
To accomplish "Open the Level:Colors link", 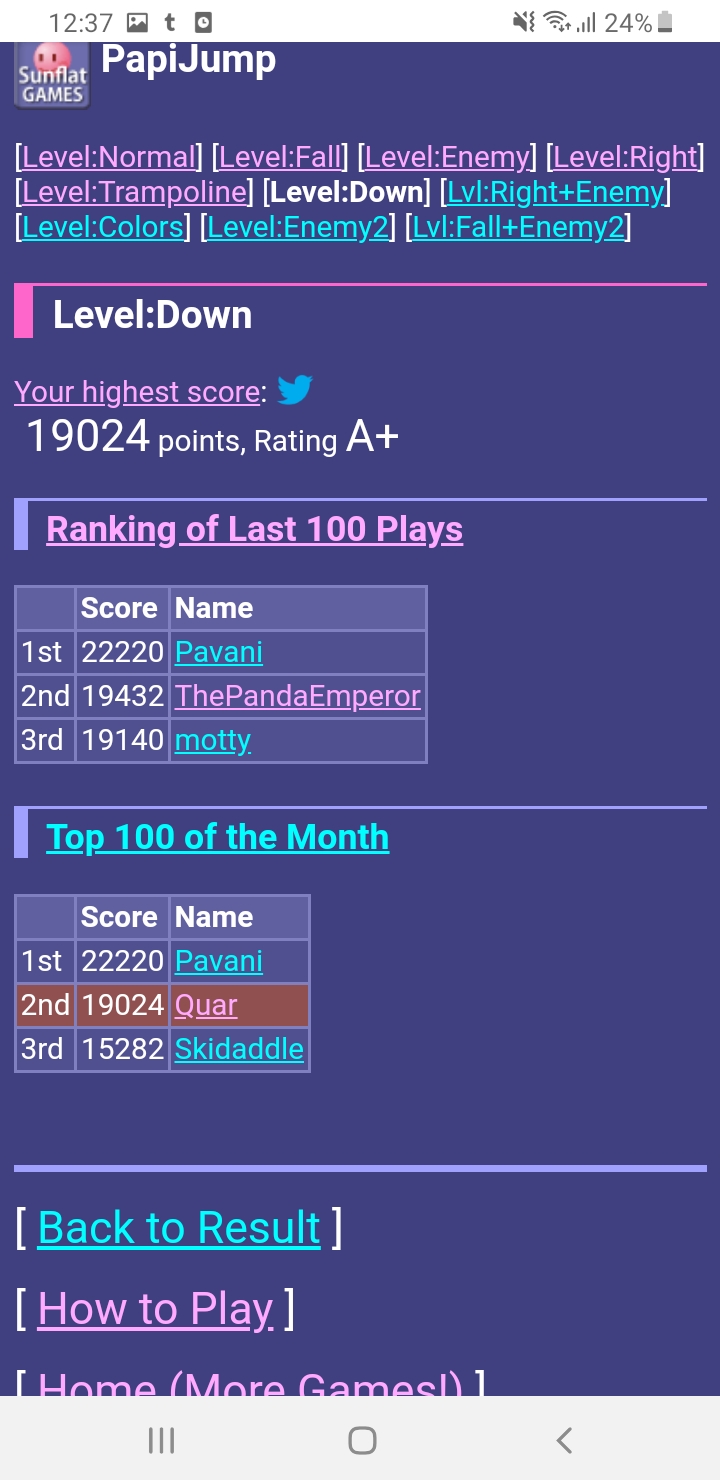I will tap(102, 227).
